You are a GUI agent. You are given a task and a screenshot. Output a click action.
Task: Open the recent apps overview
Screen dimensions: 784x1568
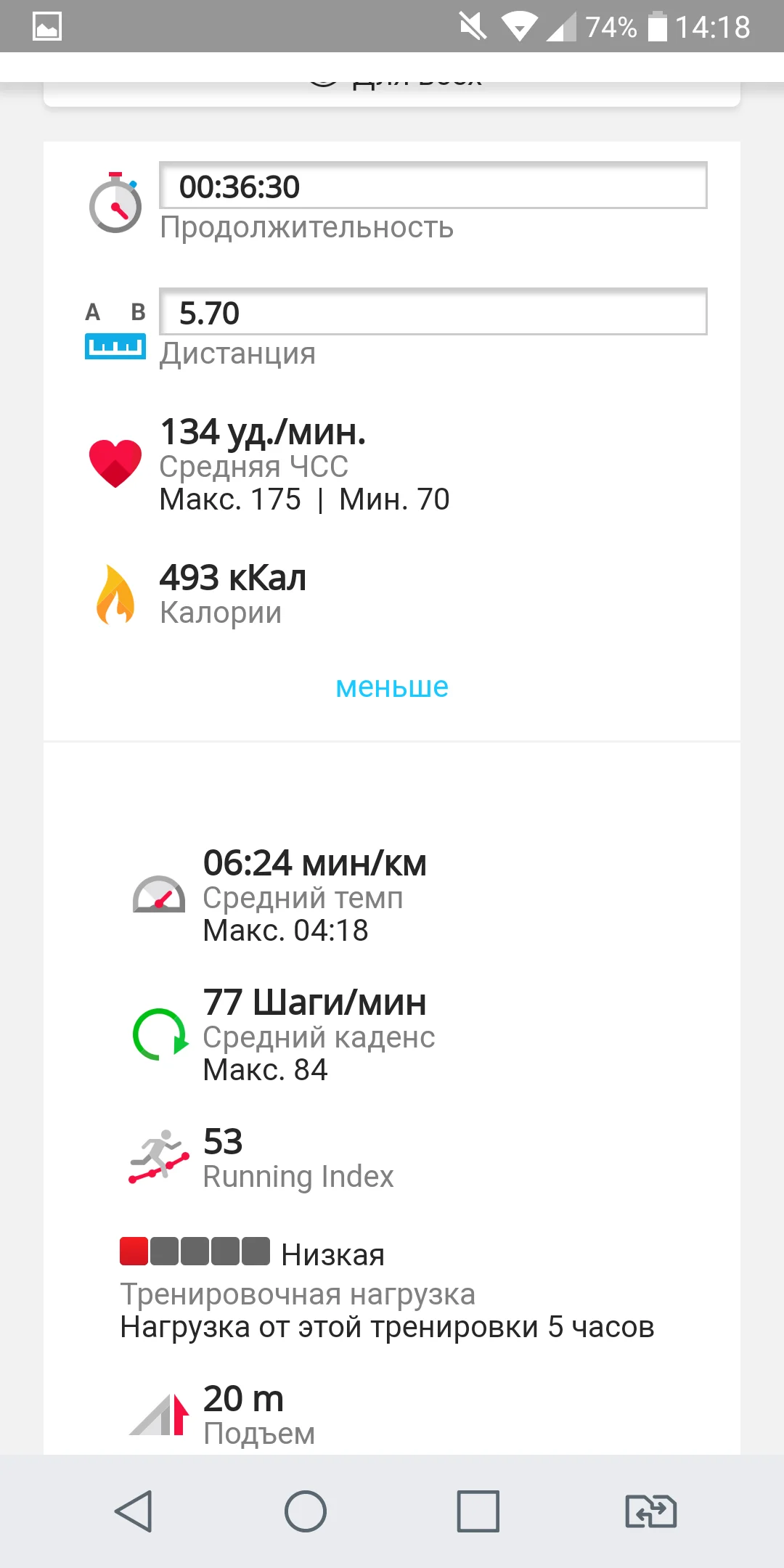(478, 1511)
